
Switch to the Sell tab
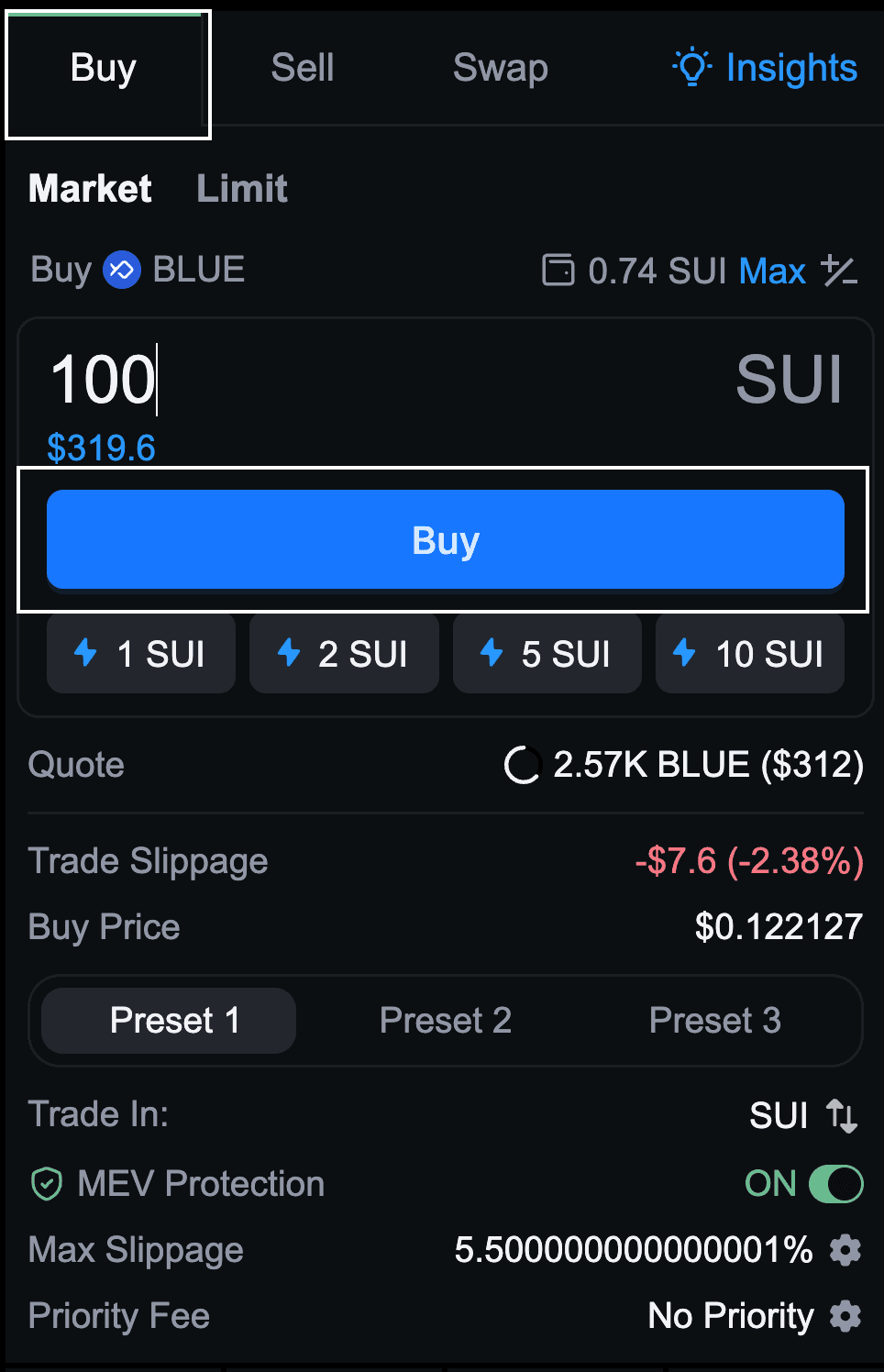point(302,66)
